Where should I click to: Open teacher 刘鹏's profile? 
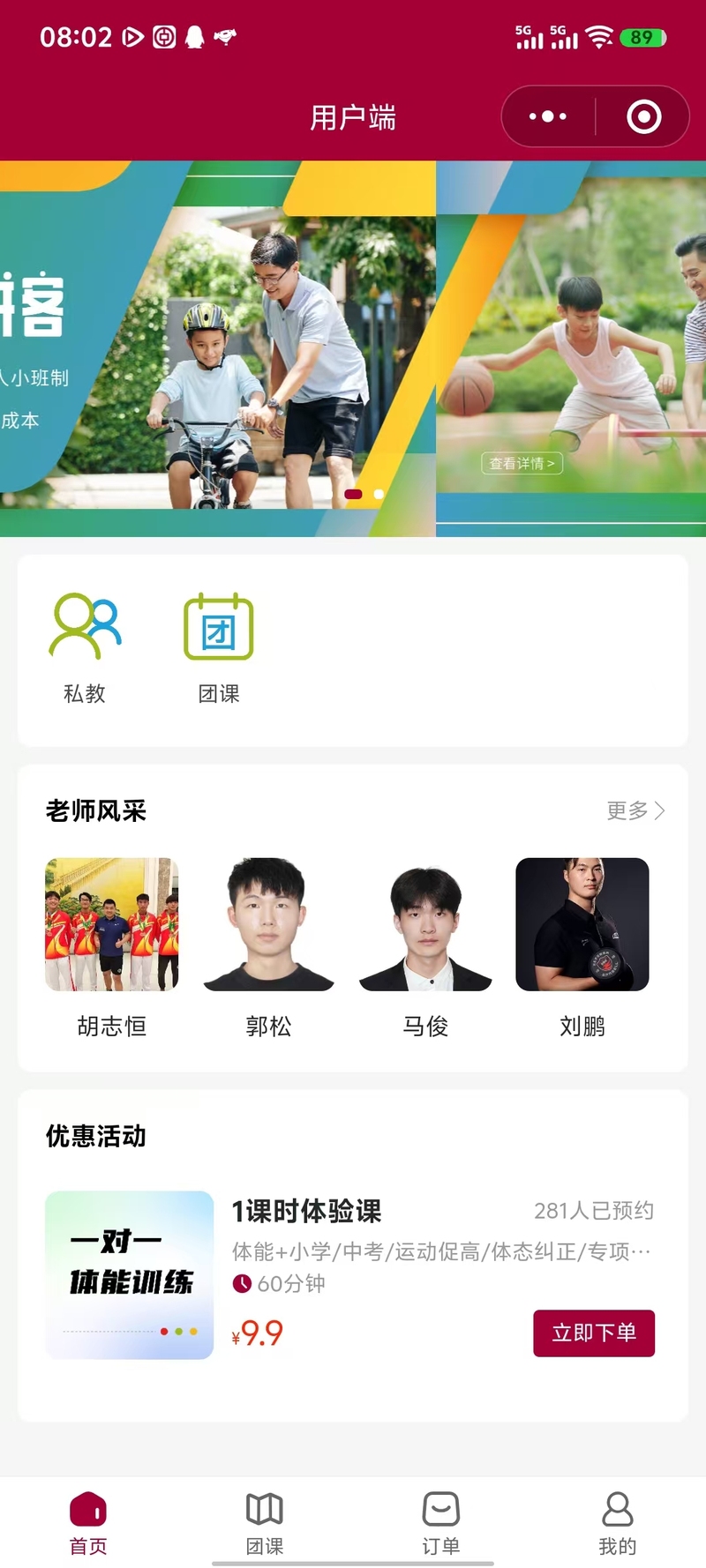pyautogui.click(x=582, y=948)
